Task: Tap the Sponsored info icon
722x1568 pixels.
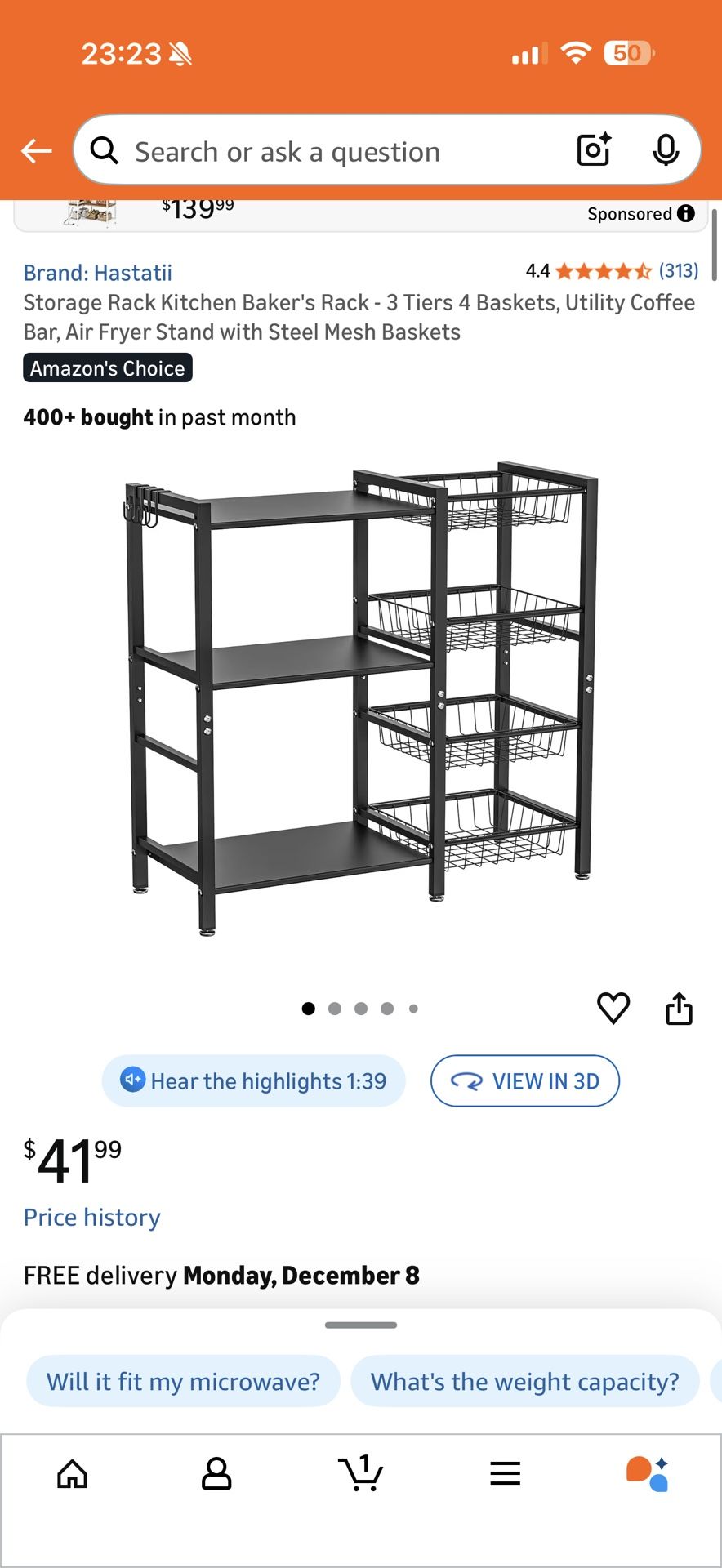Action: tap(687, 213)
